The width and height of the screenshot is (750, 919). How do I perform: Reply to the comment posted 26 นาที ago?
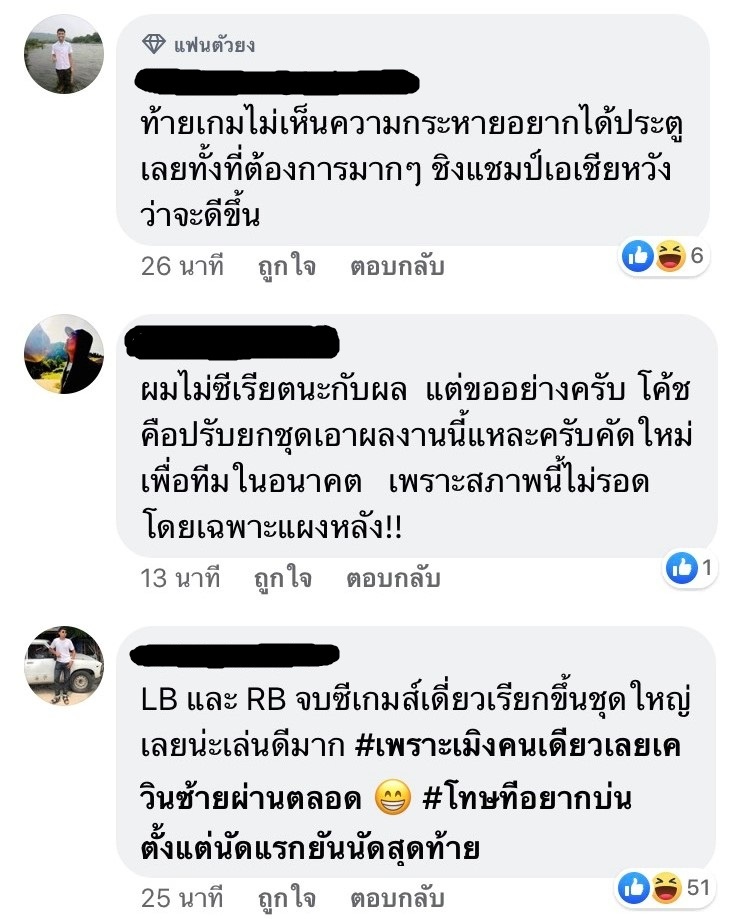point(397,267)
